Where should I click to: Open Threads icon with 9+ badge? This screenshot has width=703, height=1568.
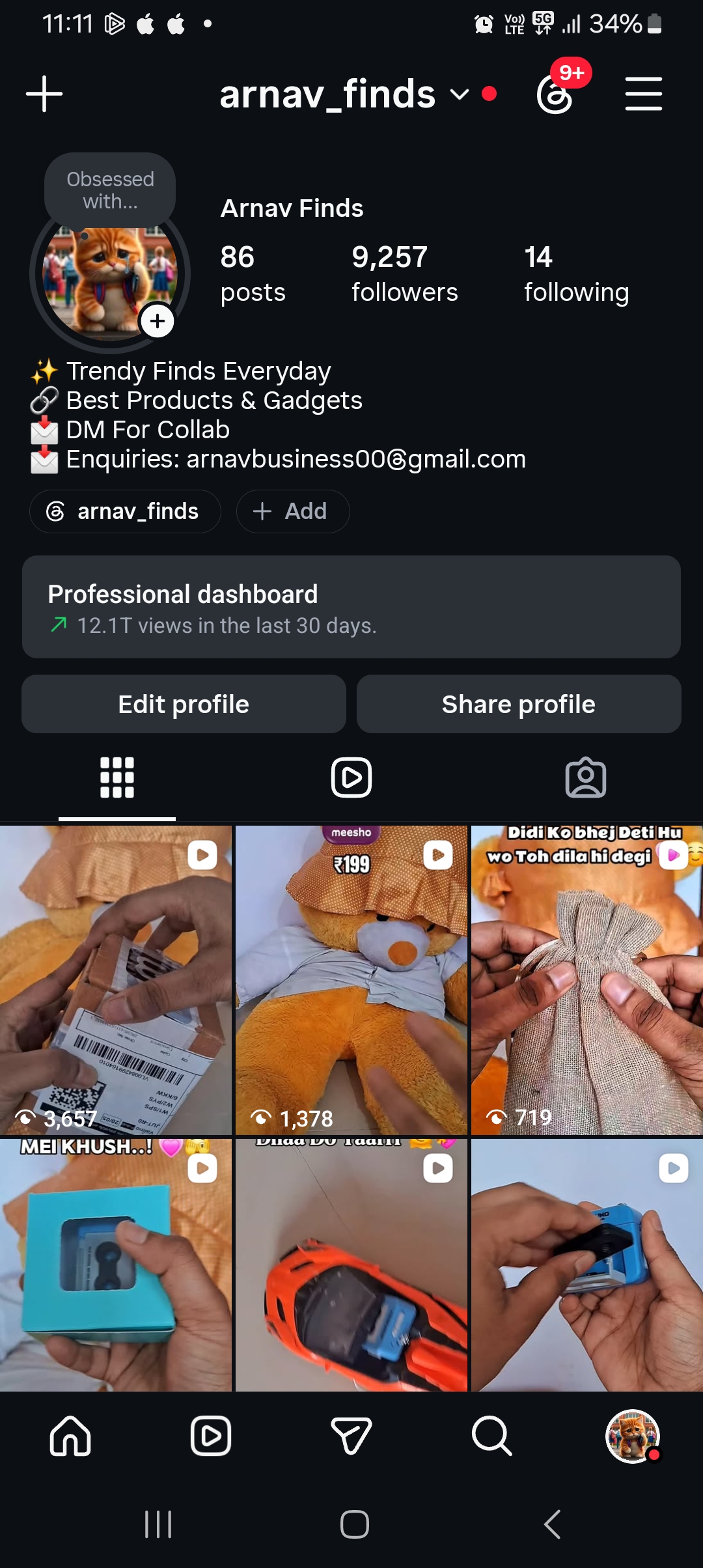pos(555,94)
